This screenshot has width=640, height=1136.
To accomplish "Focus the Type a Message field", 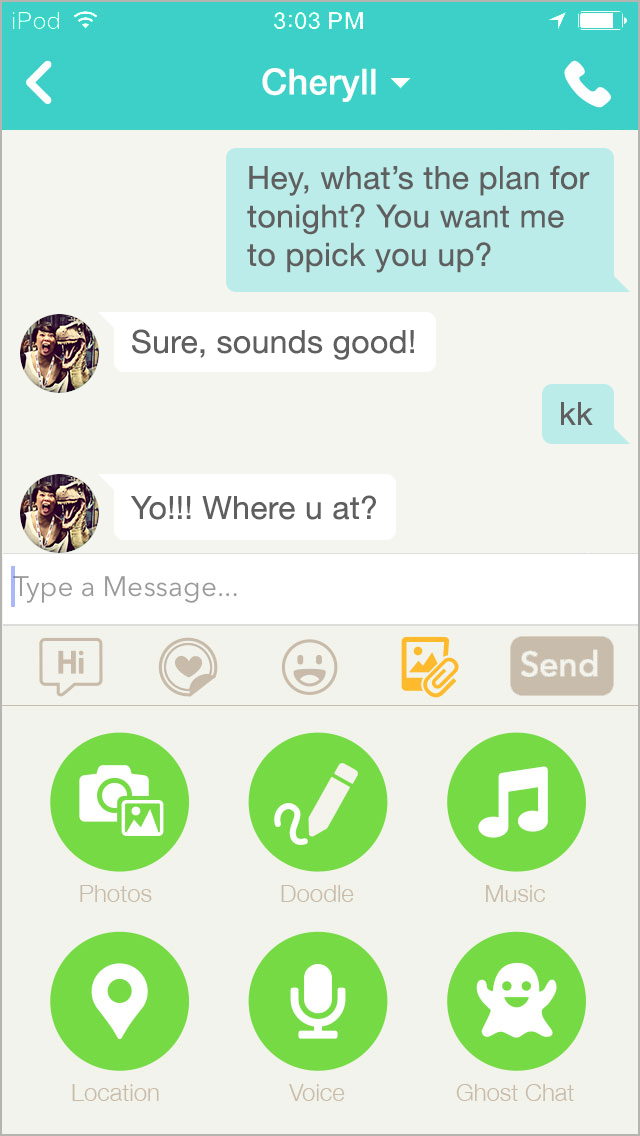I will [x=320, y=588].
